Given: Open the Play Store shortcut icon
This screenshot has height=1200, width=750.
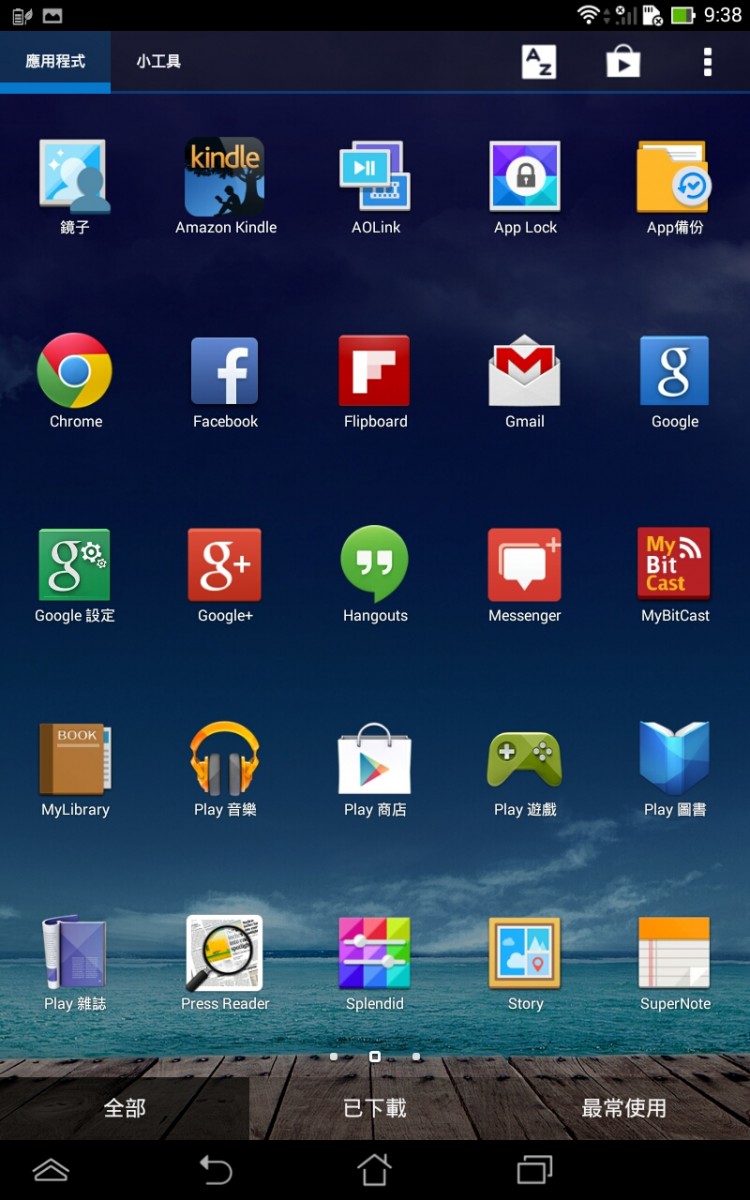Looking at the screenshot, I should [x=622, y=62].
